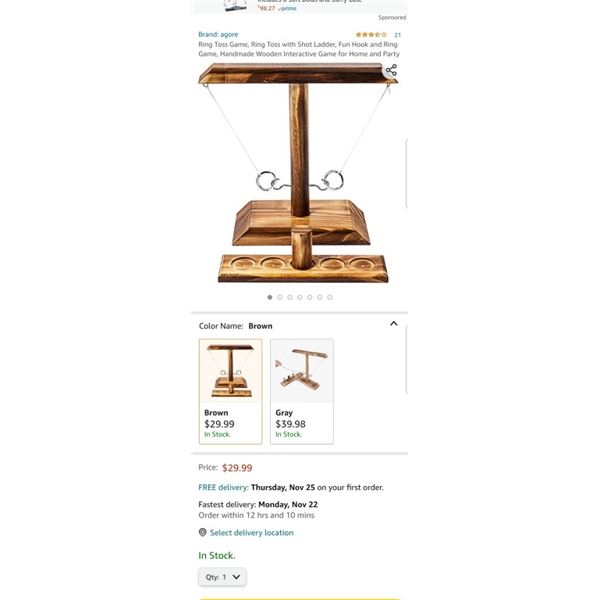Open the main product image
600x600 pixels.
298,175
